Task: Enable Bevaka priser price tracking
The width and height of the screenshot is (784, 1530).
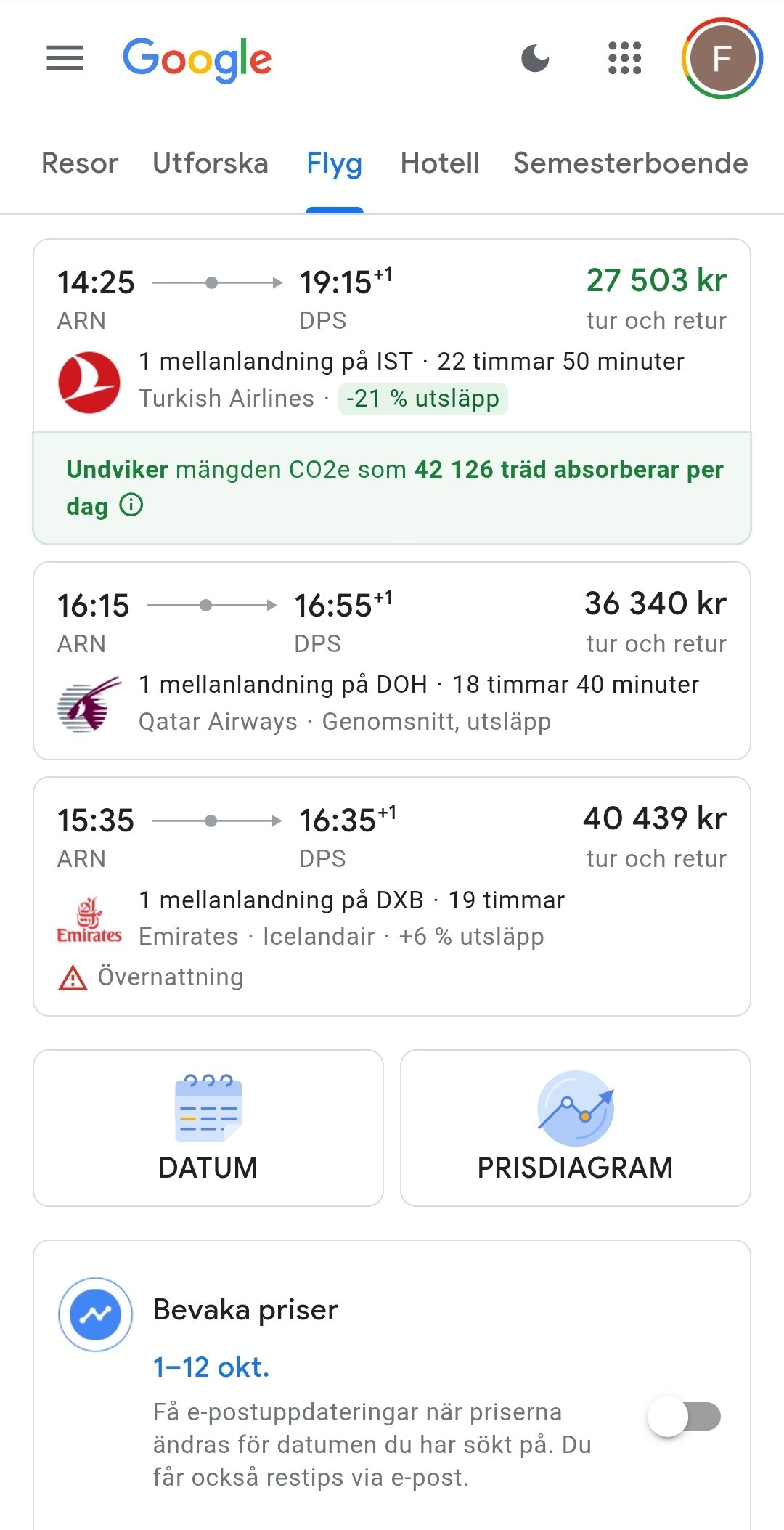Action: 684,1416
